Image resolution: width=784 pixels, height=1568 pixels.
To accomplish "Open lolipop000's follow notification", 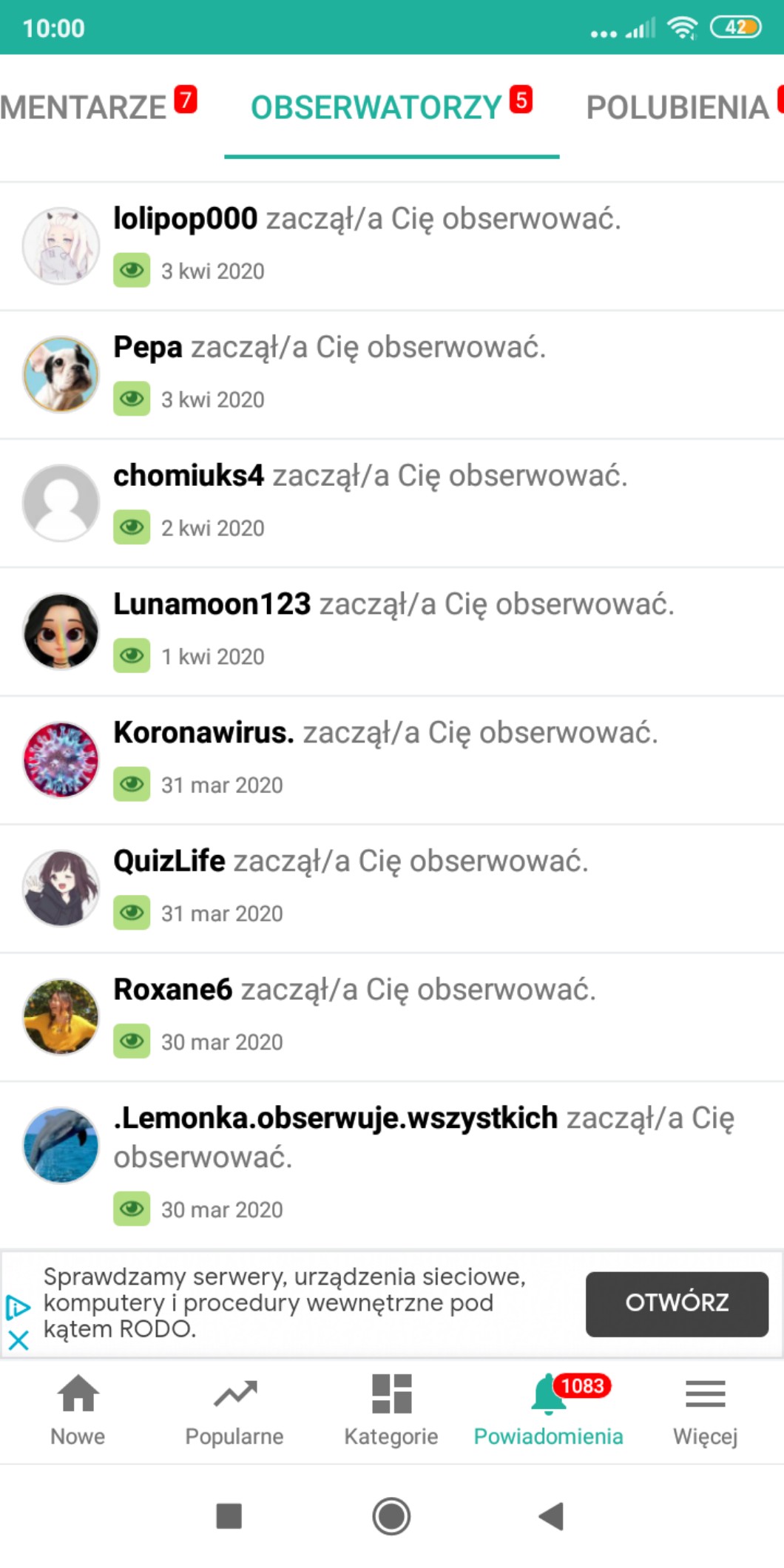I will coord(392,246).
